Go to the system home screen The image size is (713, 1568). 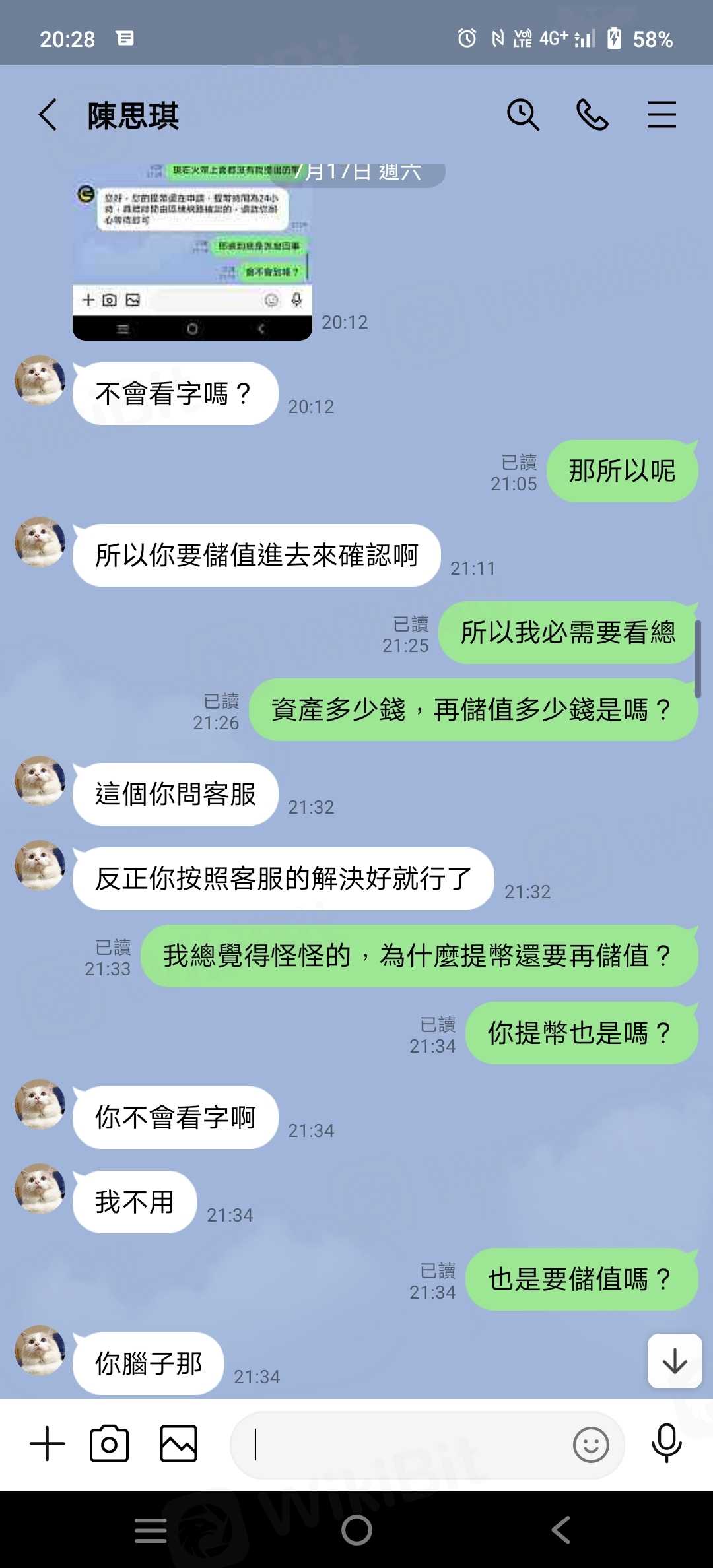click(356, 1530)
